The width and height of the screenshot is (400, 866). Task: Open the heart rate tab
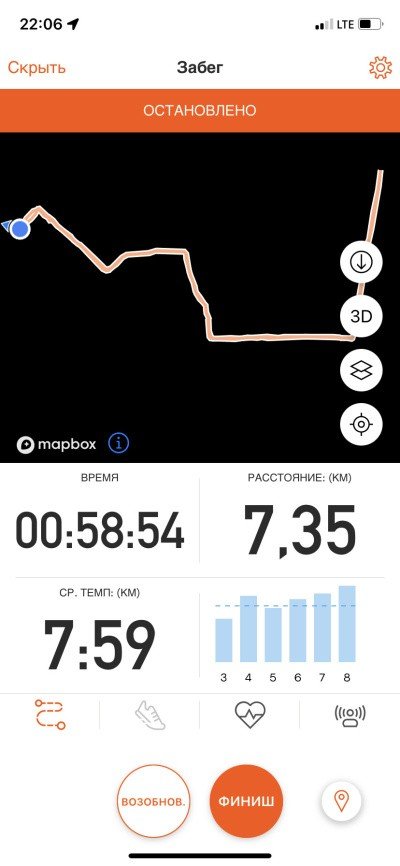click(x=250, y=715)
